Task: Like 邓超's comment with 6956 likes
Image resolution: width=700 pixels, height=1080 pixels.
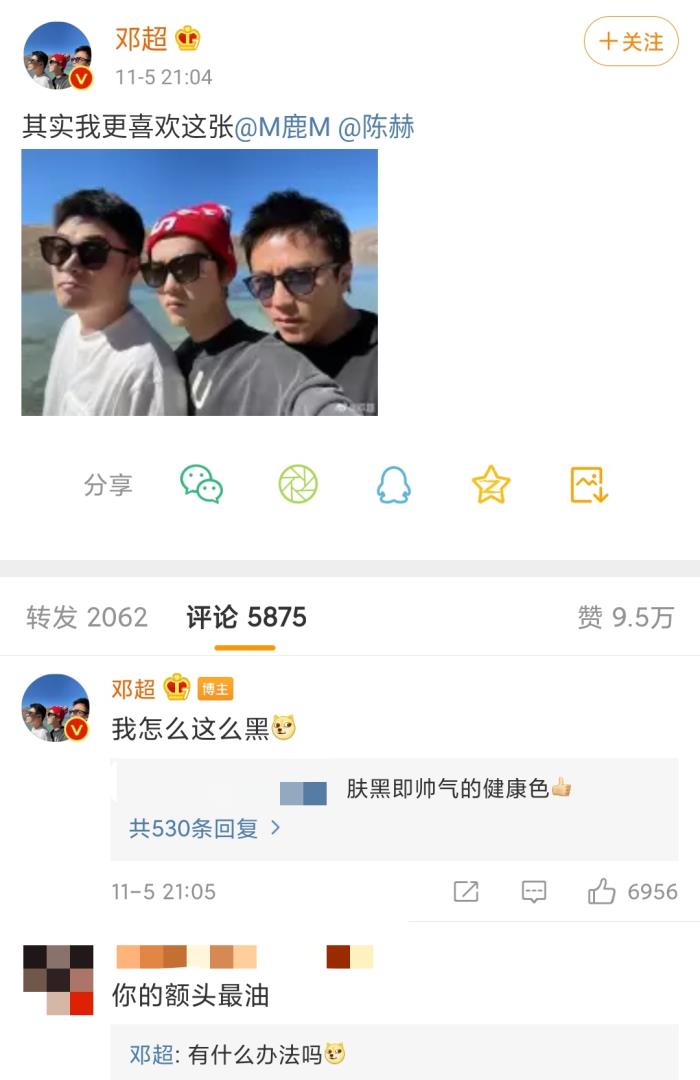Action: point(602,891)
